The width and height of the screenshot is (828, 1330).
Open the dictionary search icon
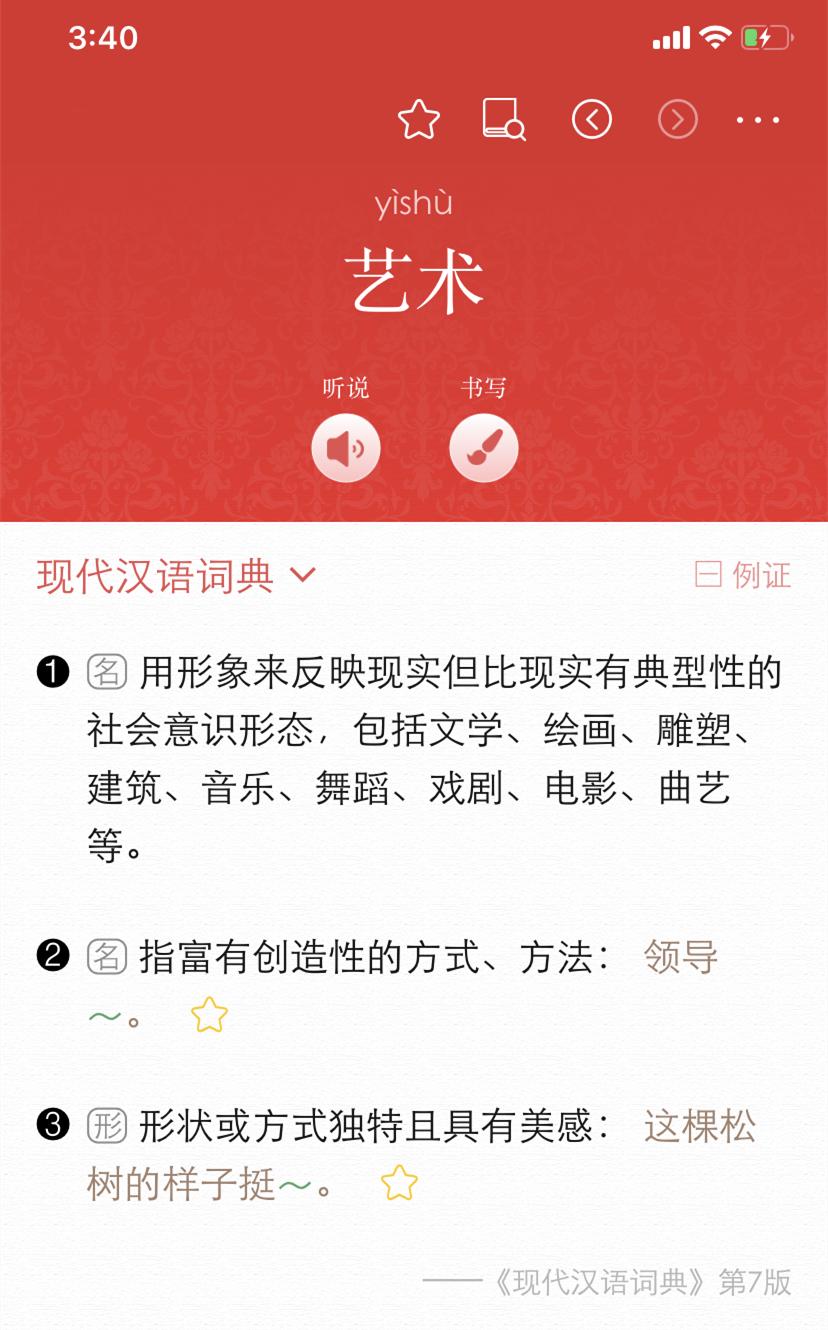click(x=504, y=120)
